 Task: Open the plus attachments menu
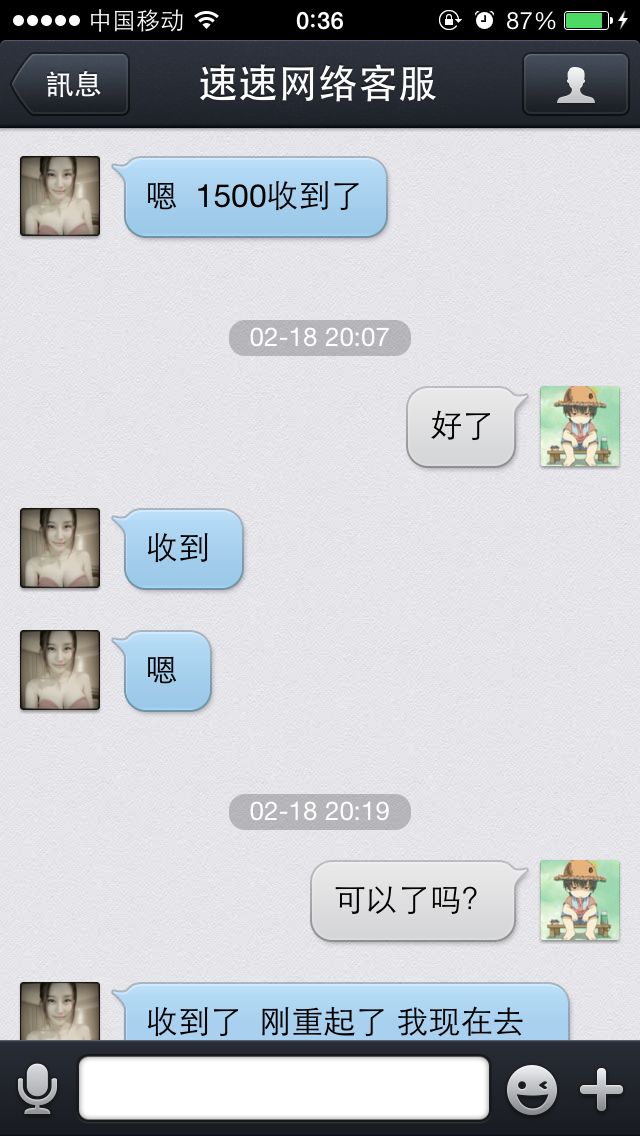tap(601, 1089)
